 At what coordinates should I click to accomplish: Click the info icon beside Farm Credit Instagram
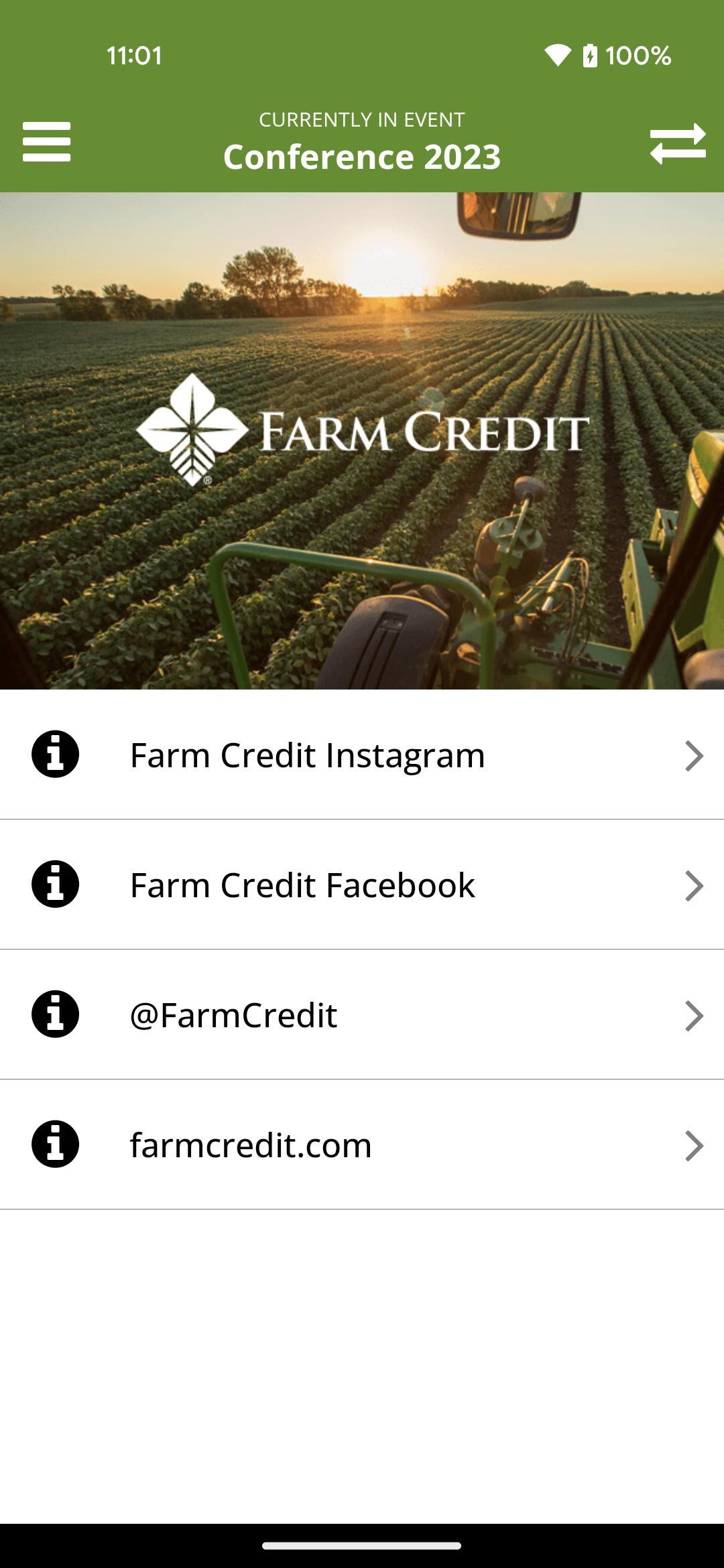click(x=56, y=756)
